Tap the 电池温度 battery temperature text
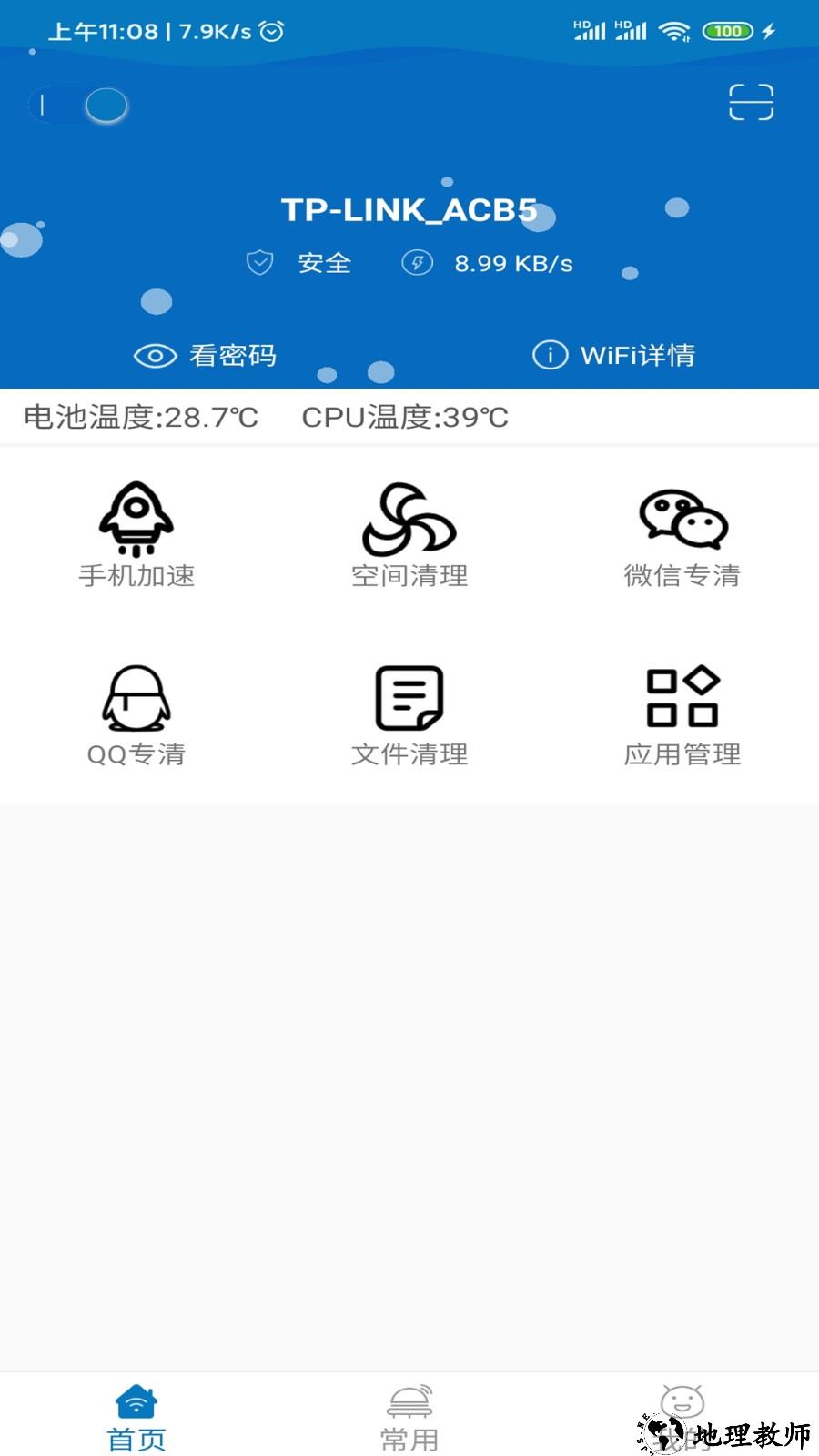This screenshot has width=819, height=1456. click(140, 418)
